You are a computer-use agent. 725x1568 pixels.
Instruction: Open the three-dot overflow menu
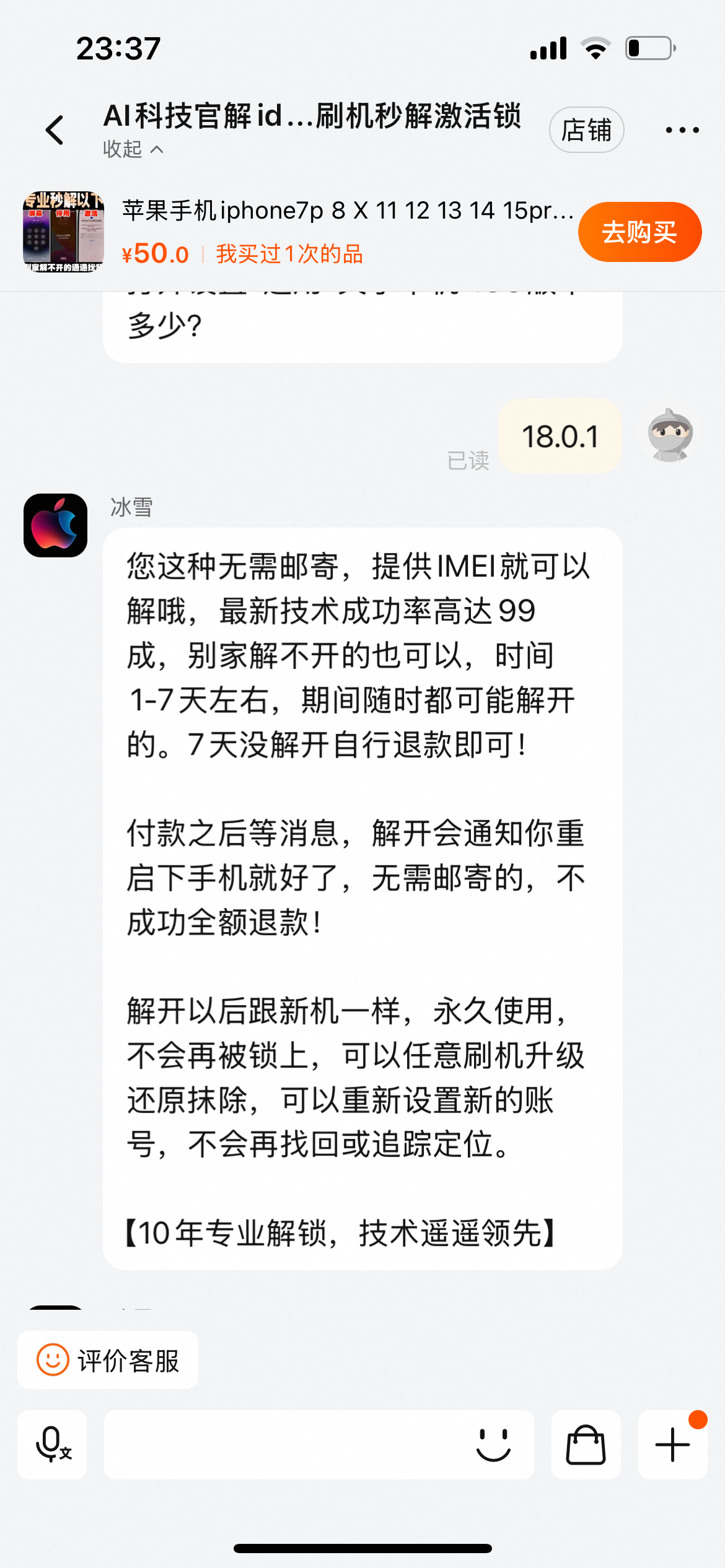click(x=682, y=130)
